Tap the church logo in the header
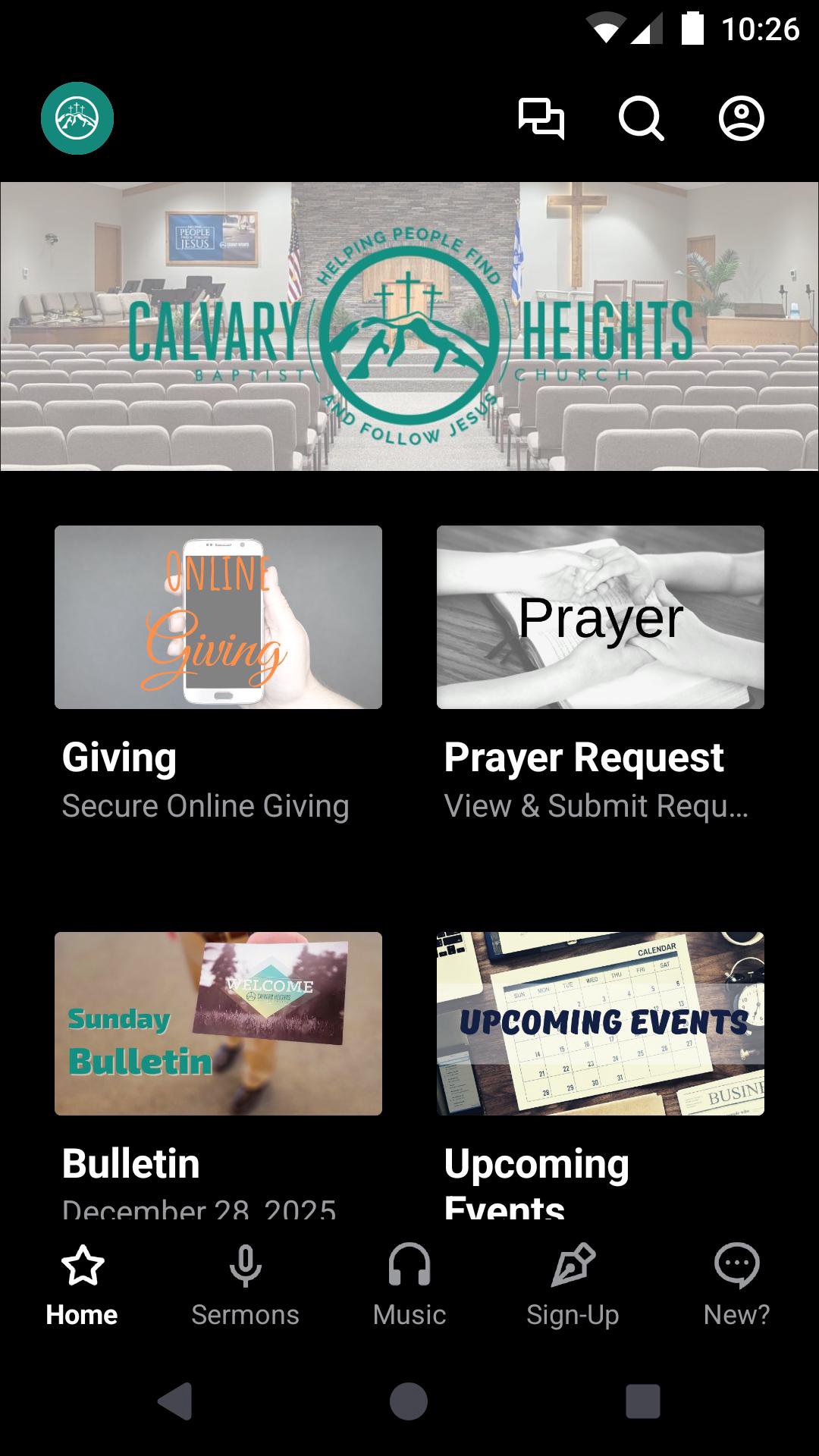819x1456 pixels. 77,118
